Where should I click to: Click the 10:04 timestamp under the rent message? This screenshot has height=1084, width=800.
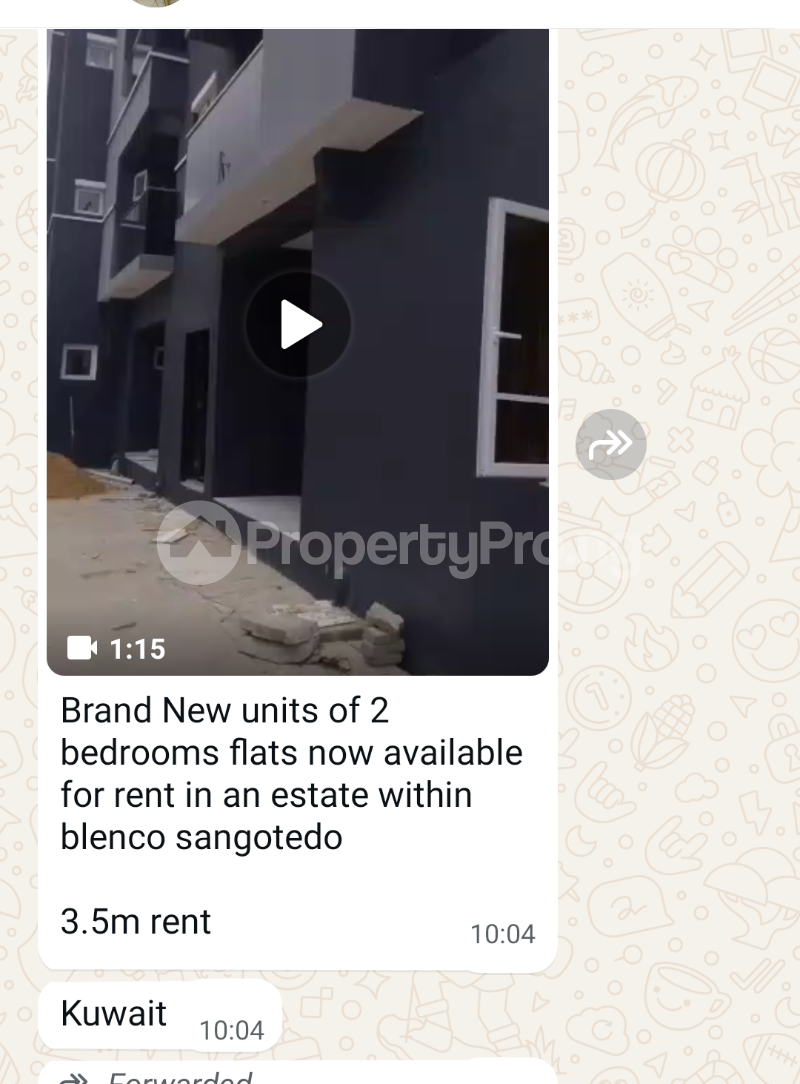coord(504,934)
